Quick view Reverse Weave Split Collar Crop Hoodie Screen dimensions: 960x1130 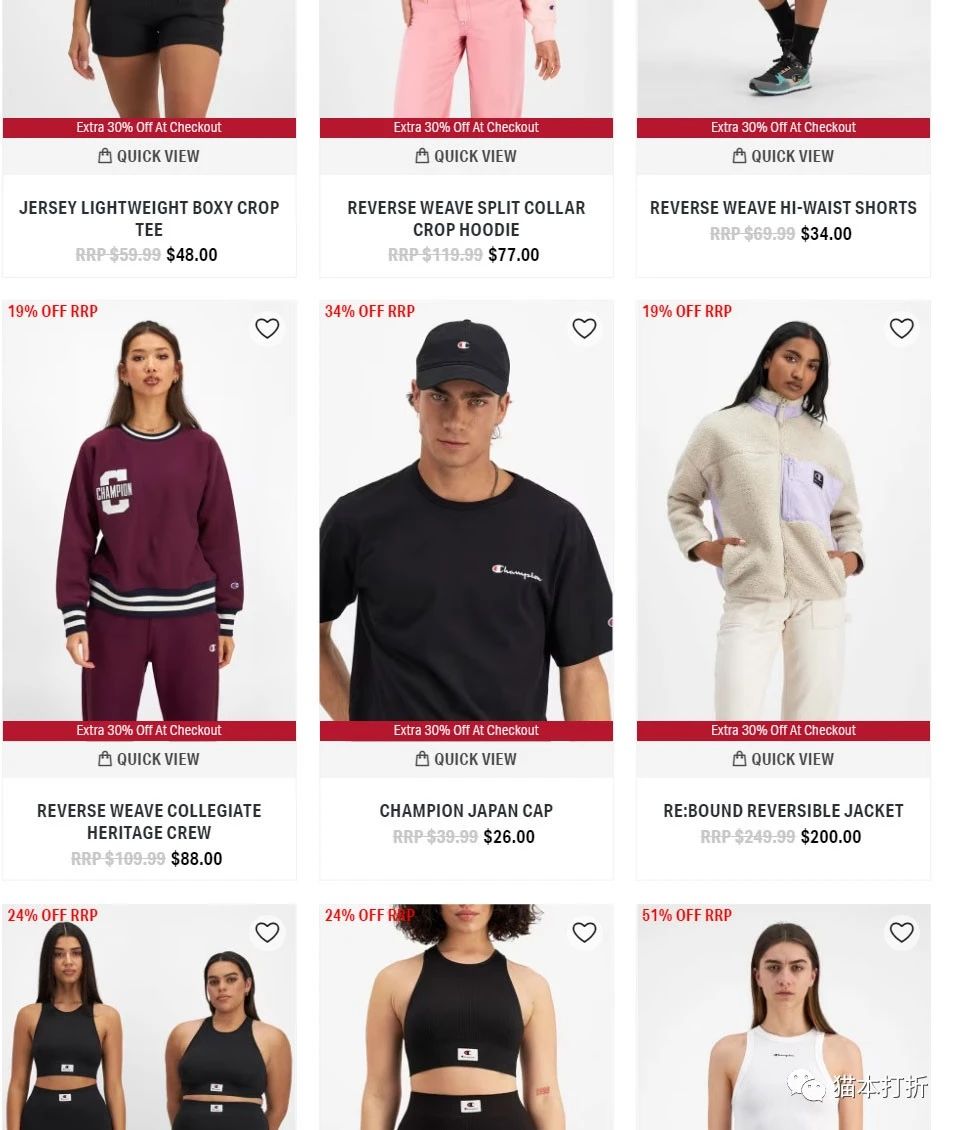(466, 156)
